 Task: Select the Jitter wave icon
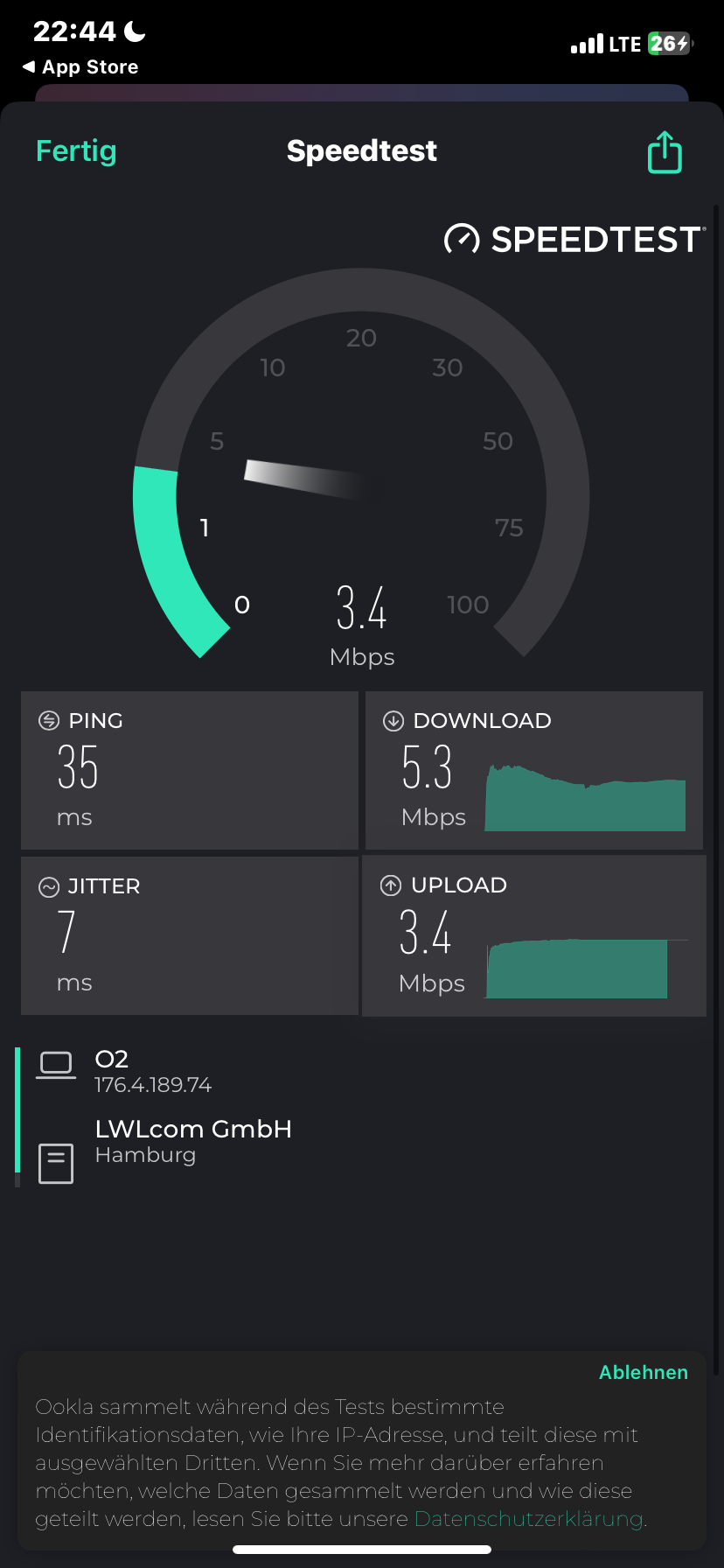(48, 885)
